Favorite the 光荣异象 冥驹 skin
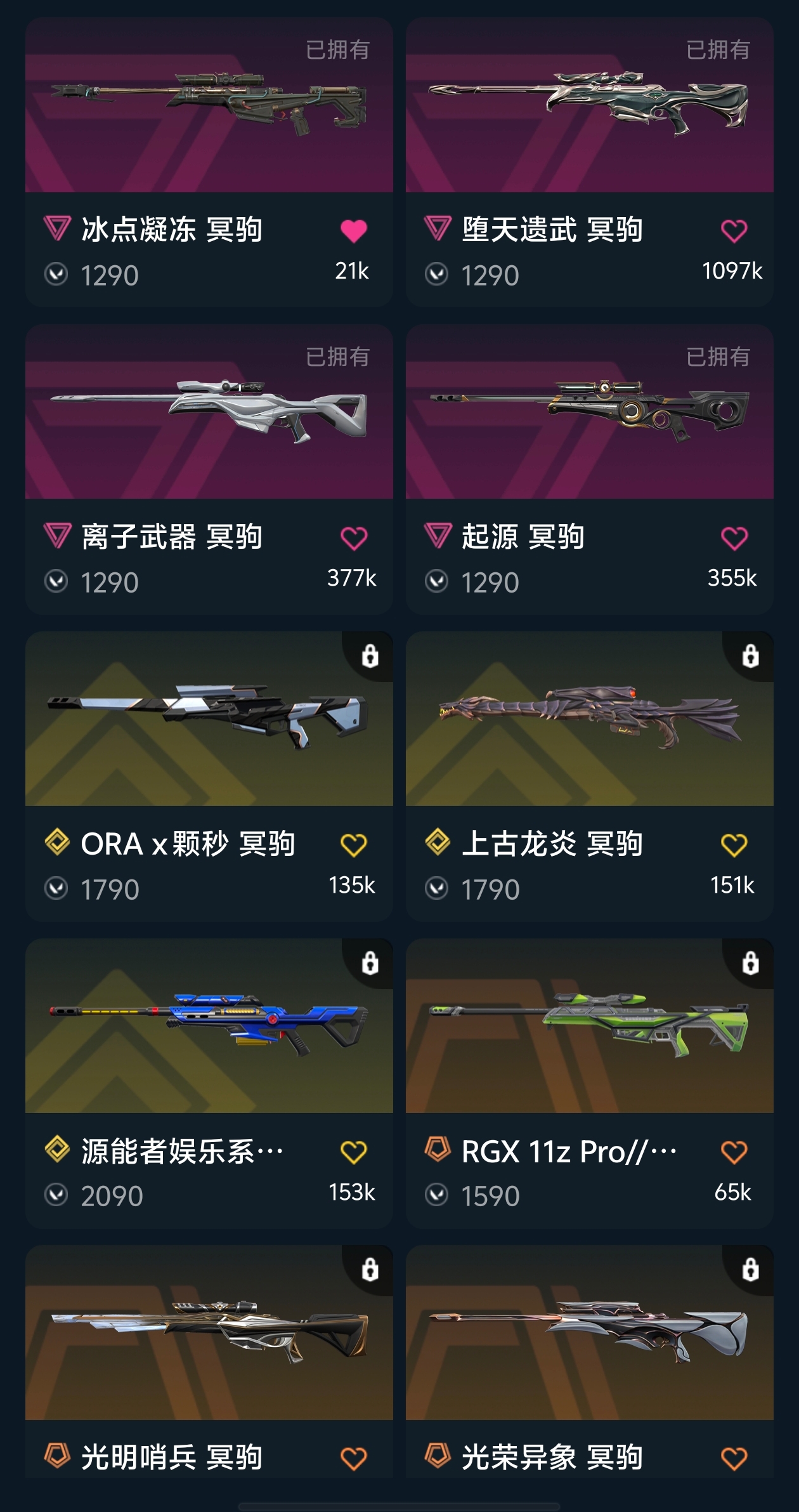The width and height of the screenshot is (799, 1512). 734,1459
